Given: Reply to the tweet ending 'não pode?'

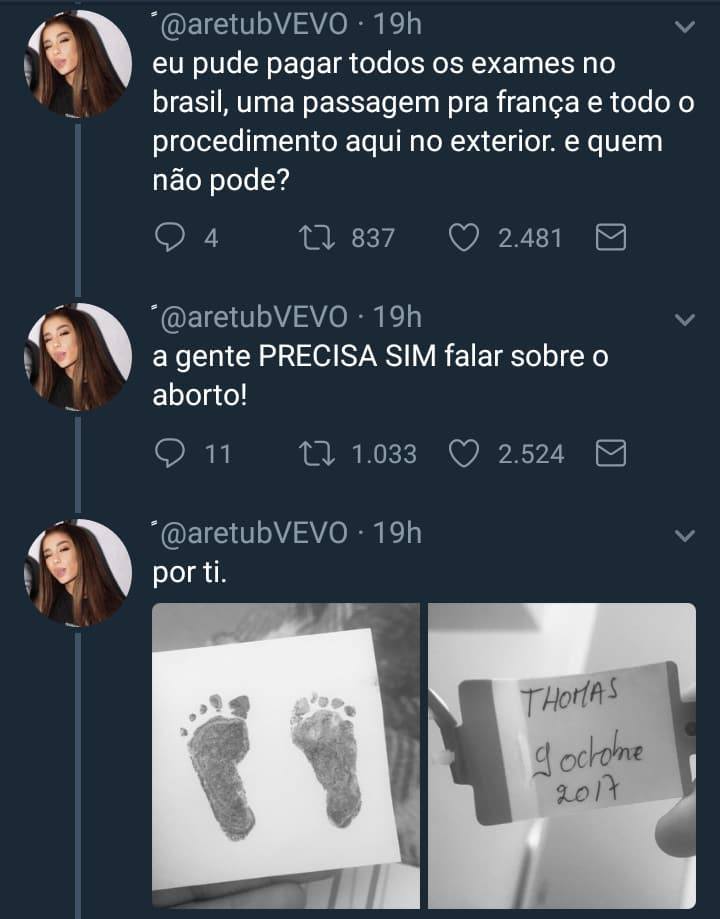Looking at the screenshot, I should 171,238.
